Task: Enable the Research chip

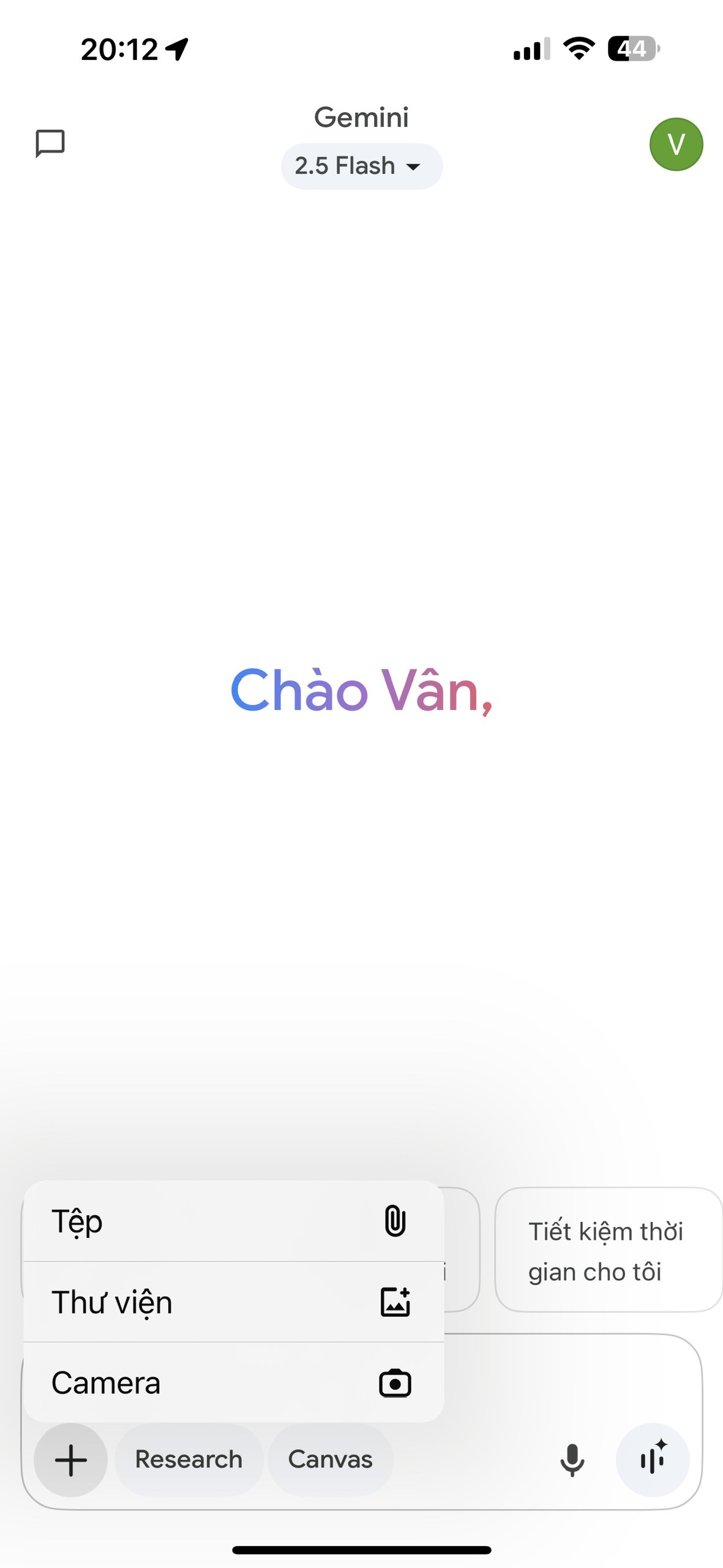Action: click(189, 1460)
